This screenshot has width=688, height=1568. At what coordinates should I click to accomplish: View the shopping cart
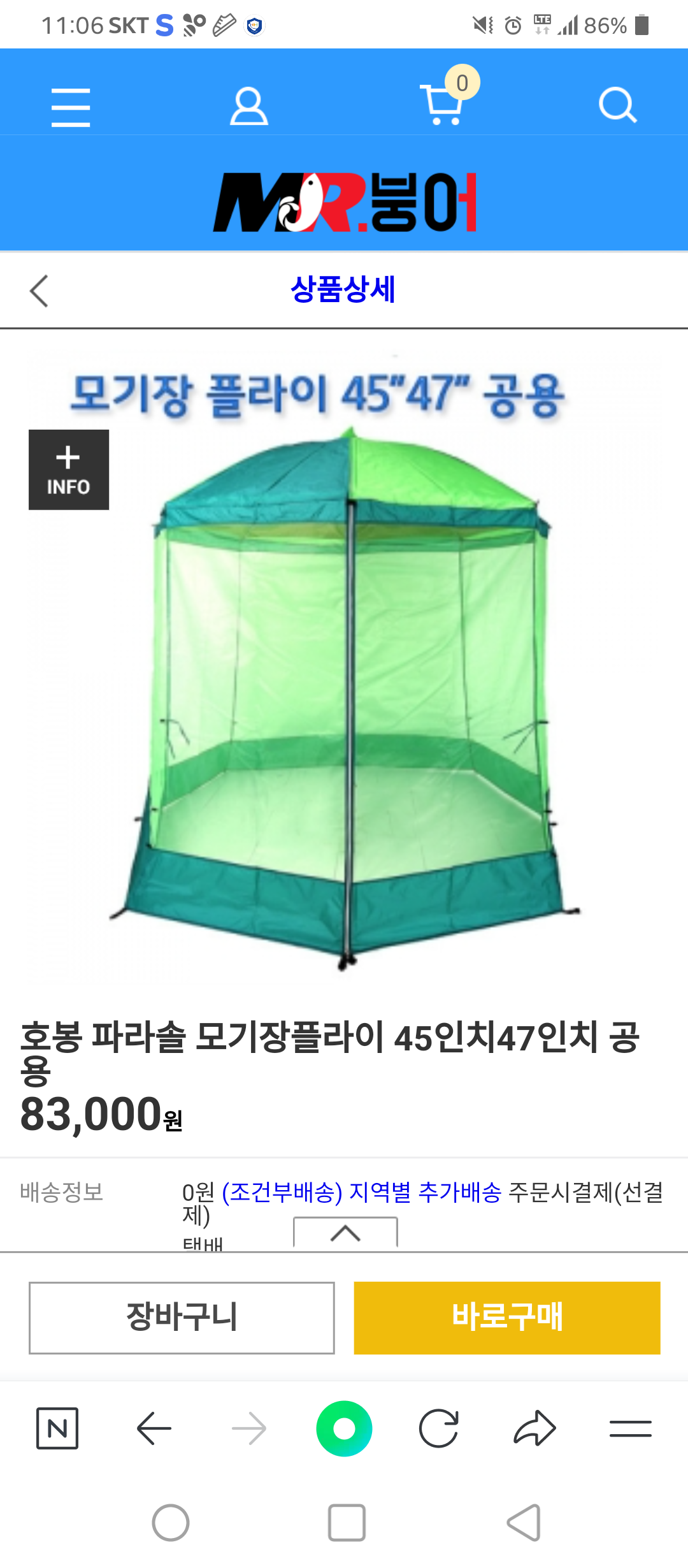444,102
